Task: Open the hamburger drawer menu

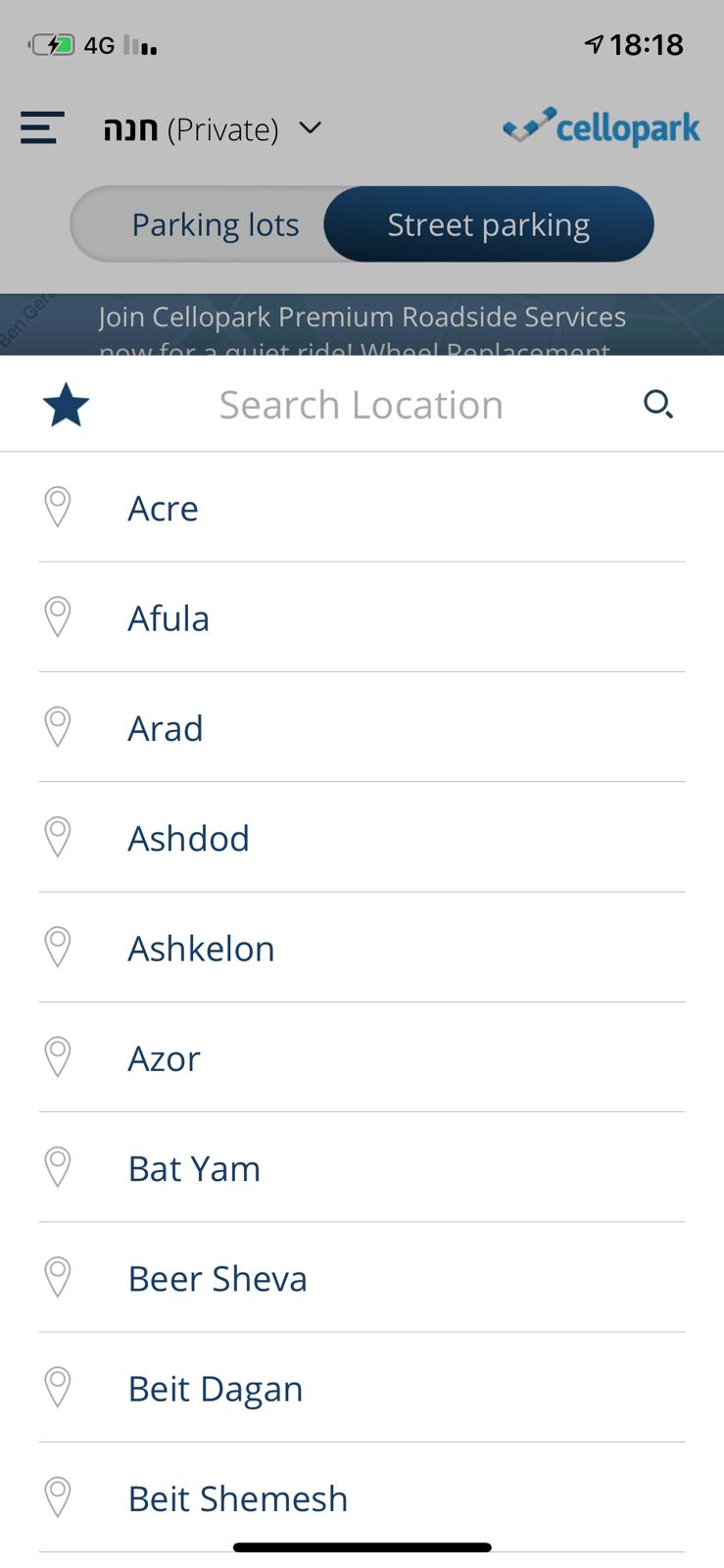Action: pos(42,128)
